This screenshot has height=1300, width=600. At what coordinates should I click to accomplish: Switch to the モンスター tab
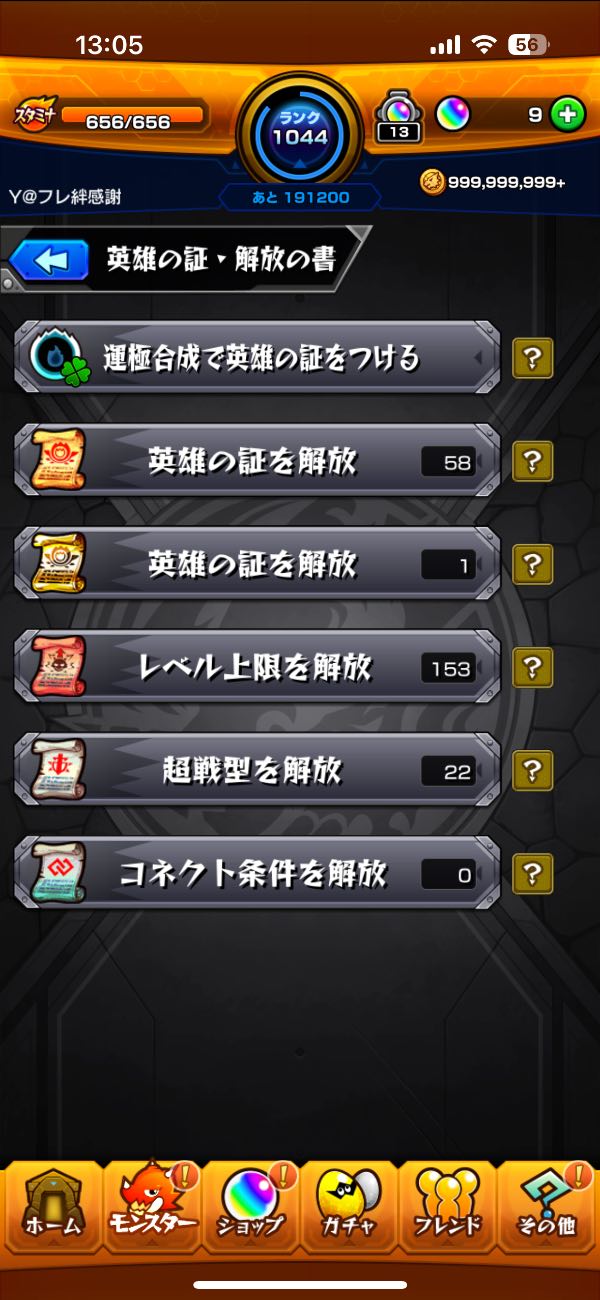tap(151, 1205)
